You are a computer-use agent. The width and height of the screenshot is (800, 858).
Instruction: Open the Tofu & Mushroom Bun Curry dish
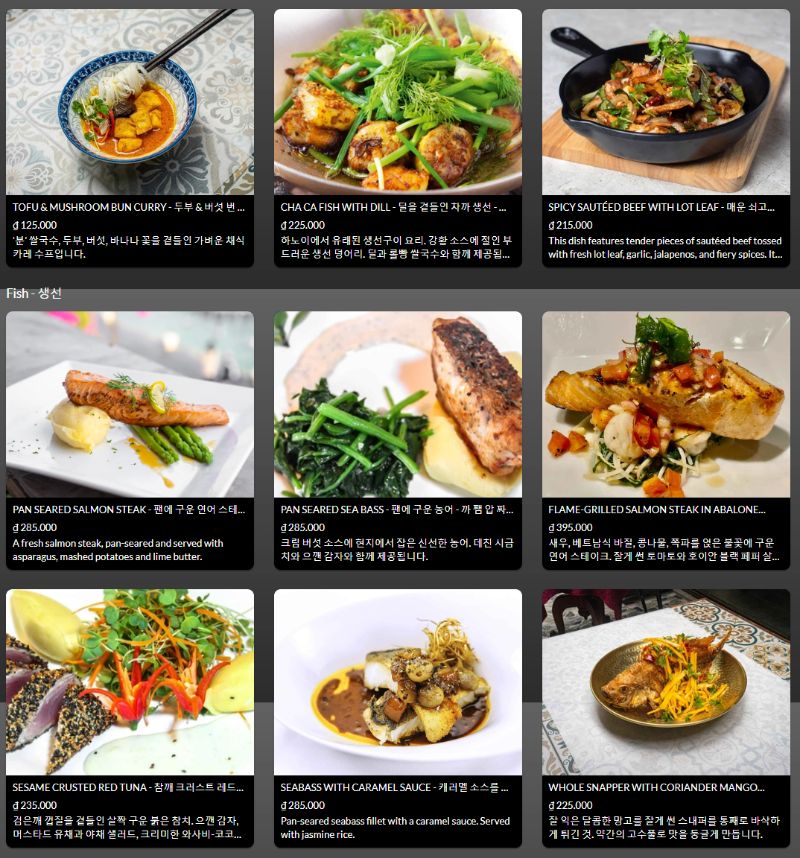(x=129, y=103)
